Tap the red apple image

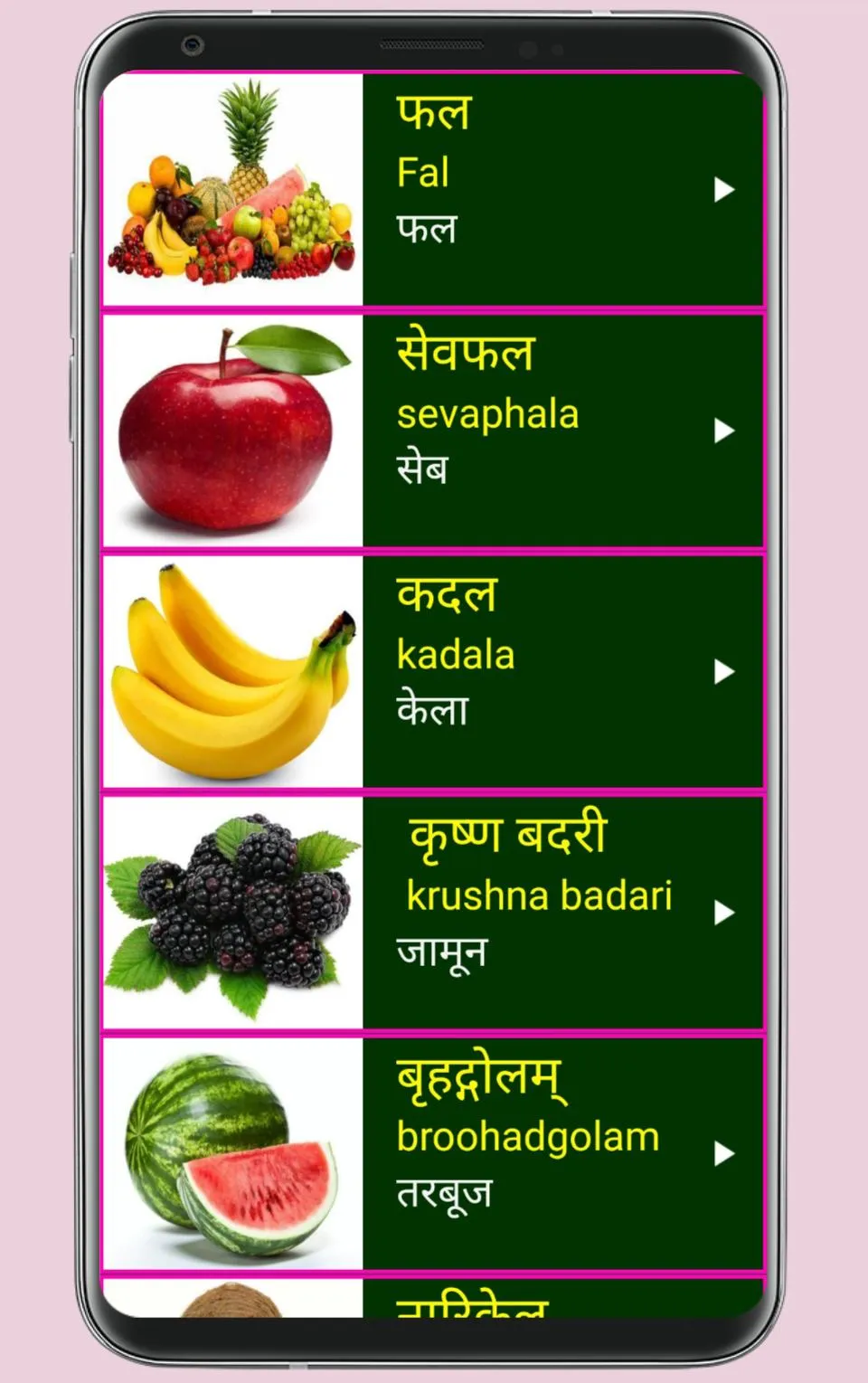pos(233,431)
